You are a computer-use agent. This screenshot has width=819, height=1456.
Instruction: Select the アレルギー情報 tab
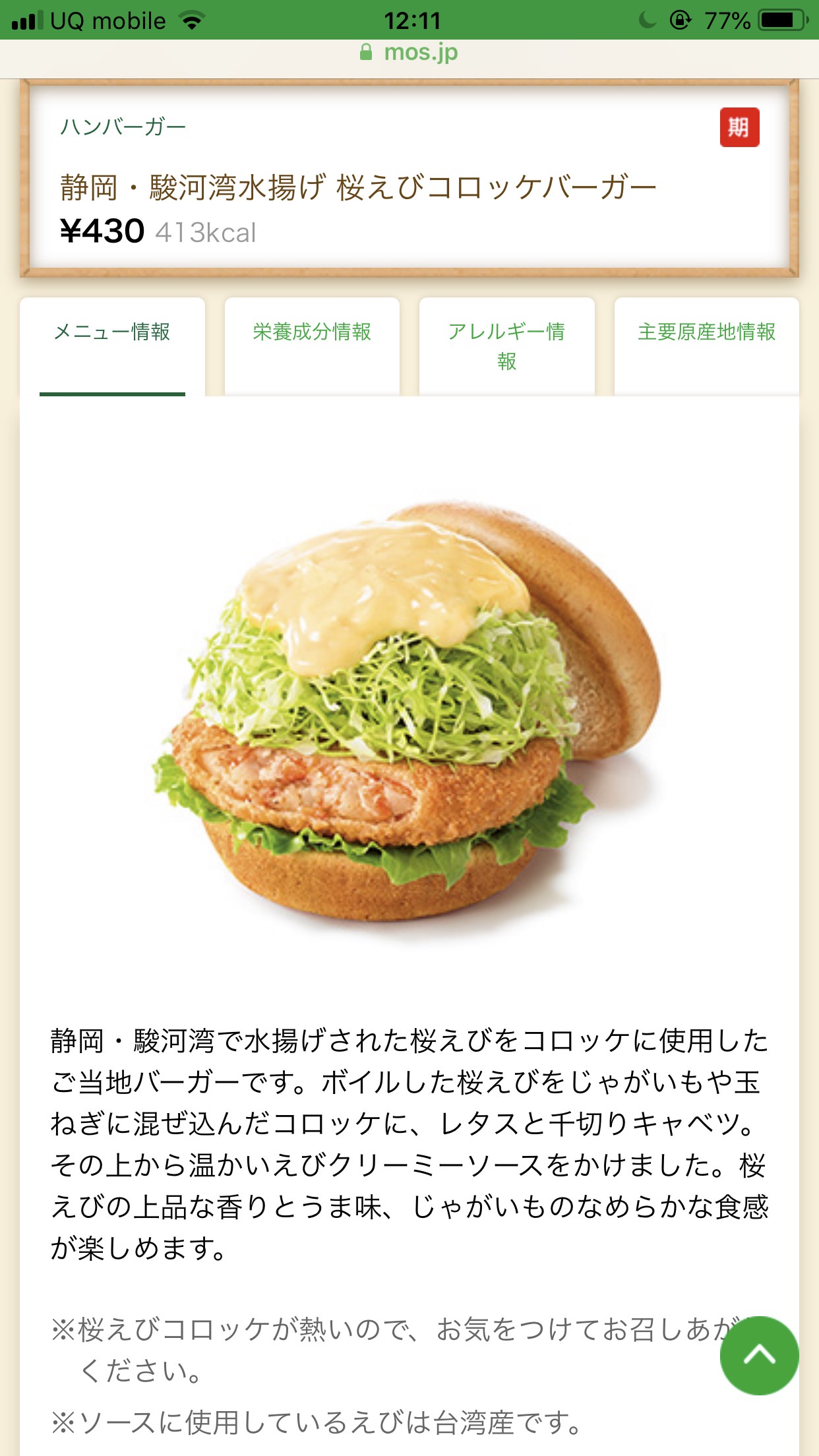pos(506,346)
